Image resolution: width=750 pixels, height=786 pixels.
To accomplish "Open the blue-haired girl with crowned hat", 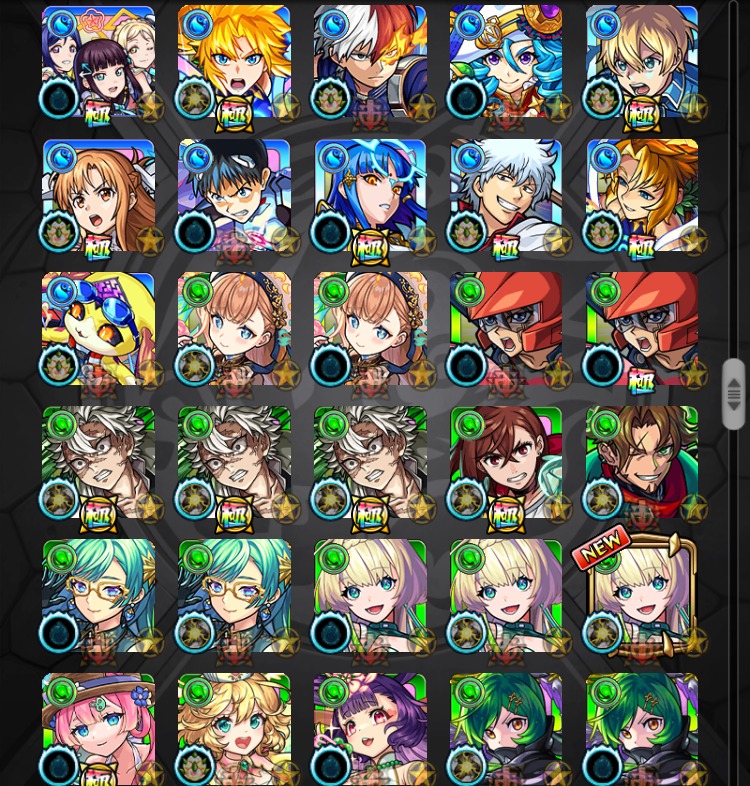I will (x=506, y=63).
